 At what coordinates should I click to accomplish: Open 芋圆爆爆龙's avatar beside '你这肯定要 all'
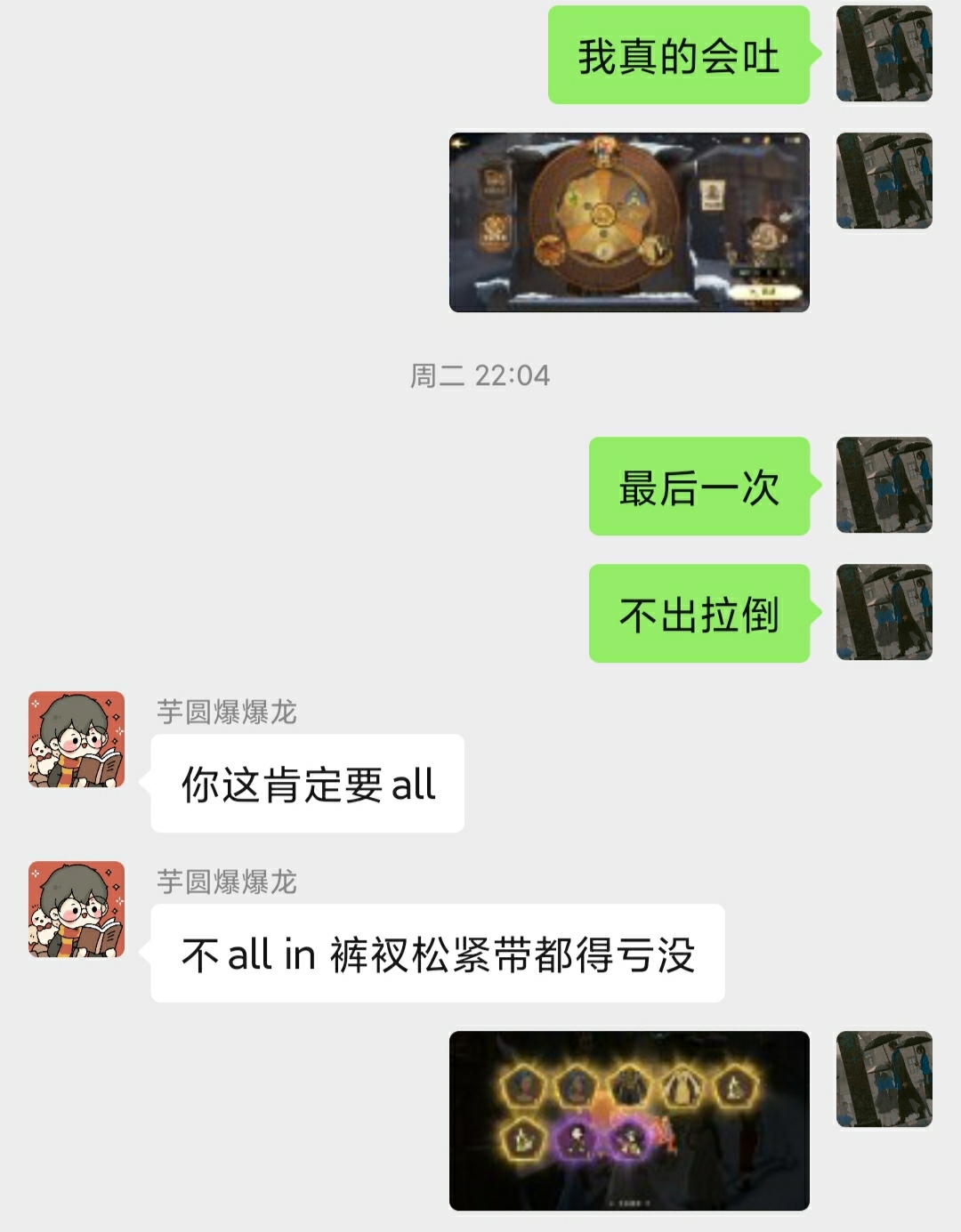point(77,739)
